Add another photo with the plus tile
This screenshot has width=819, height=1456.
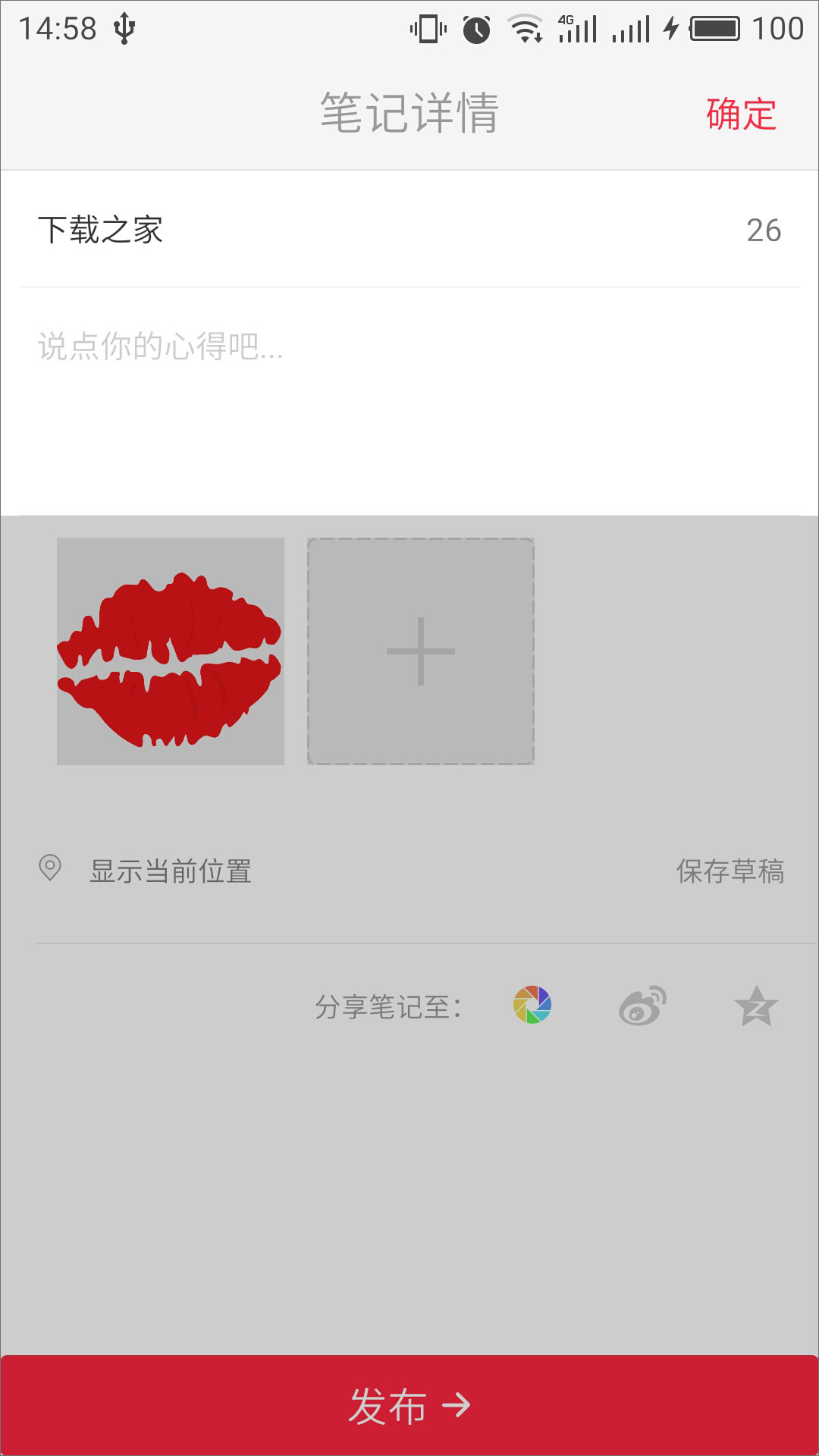pyautogui.click(x=421, y=651)
